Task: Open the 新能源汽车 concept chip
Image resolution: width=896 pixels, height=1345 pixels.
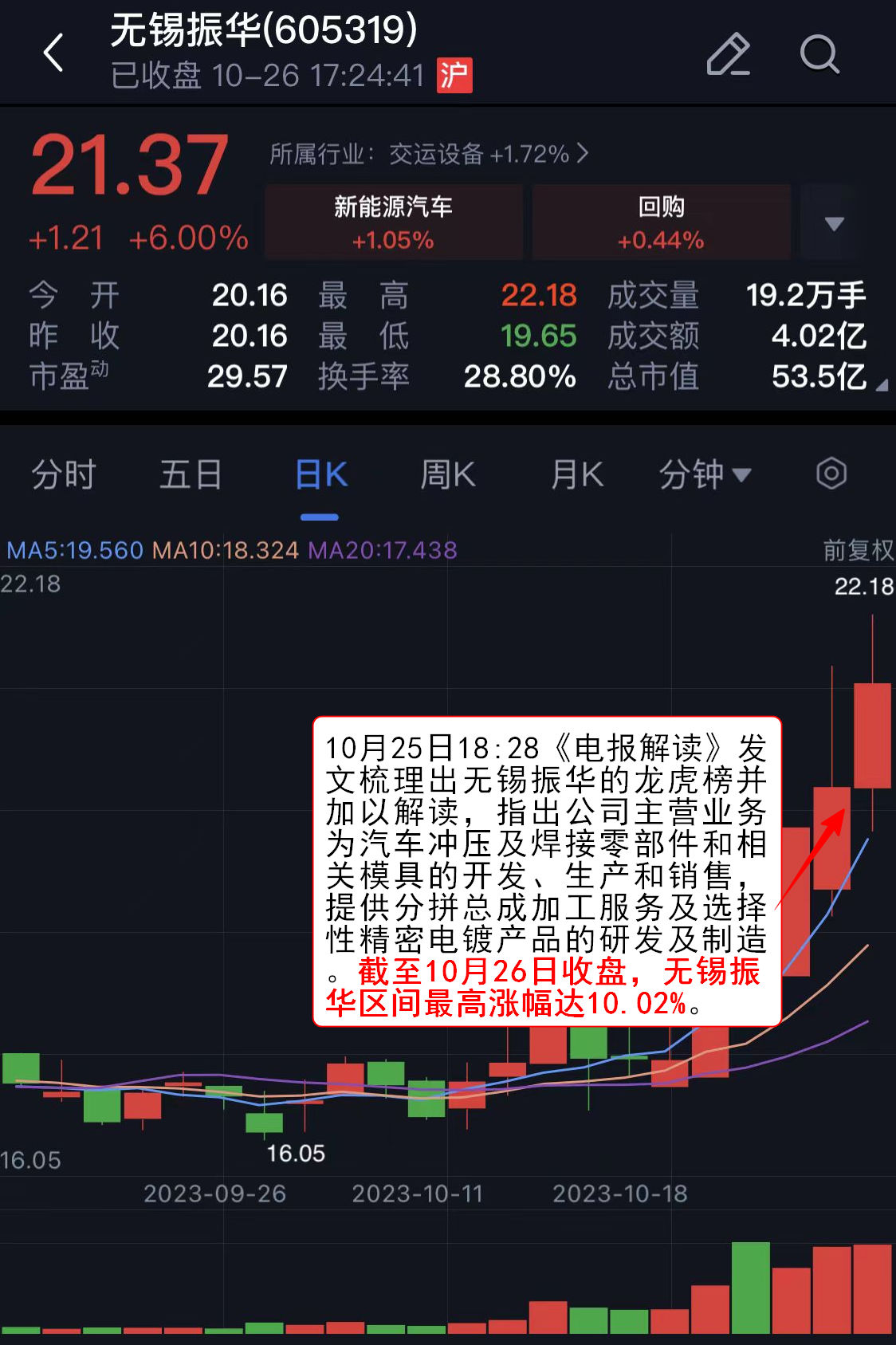Action: tap(393, 222)
